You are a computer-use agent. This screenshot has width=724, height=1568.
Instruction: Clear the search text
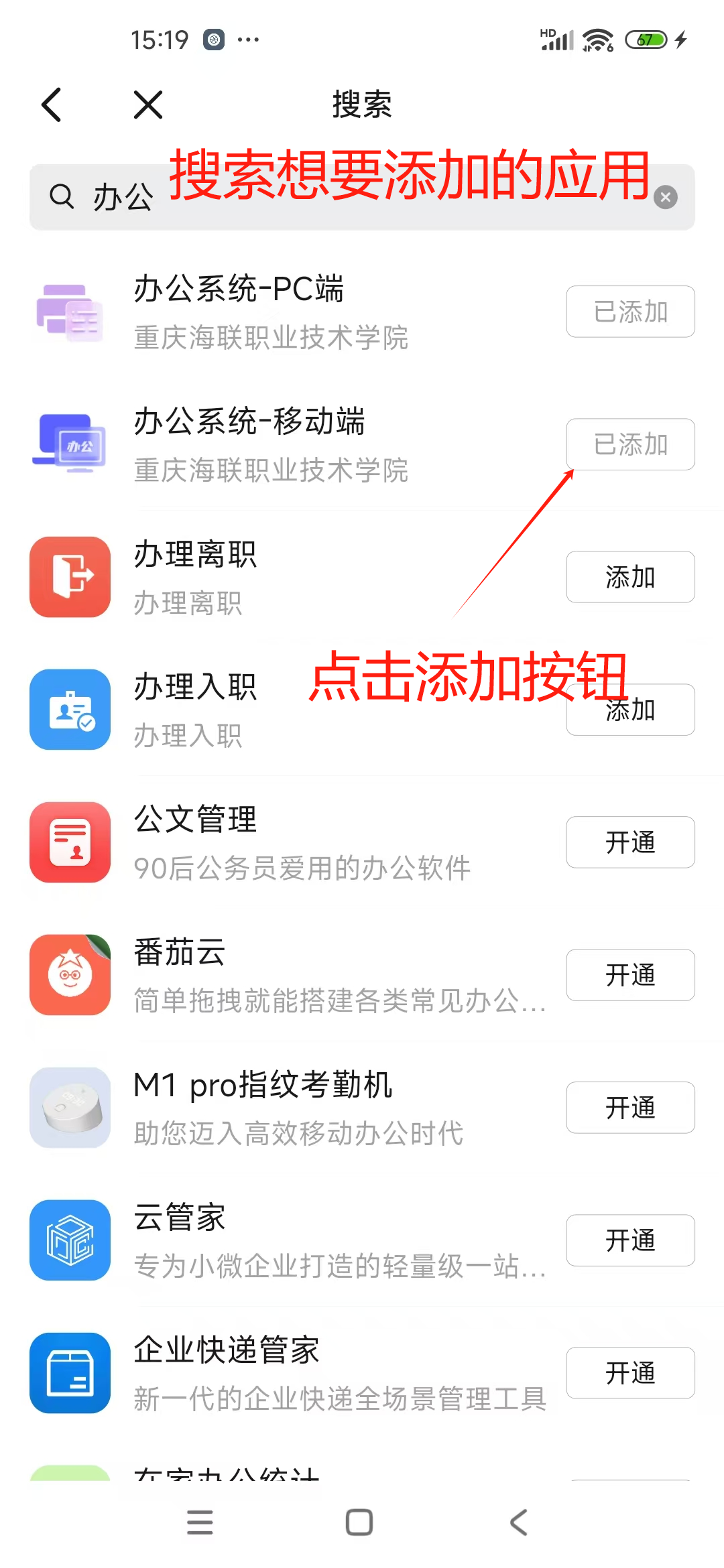click(665, 198)
